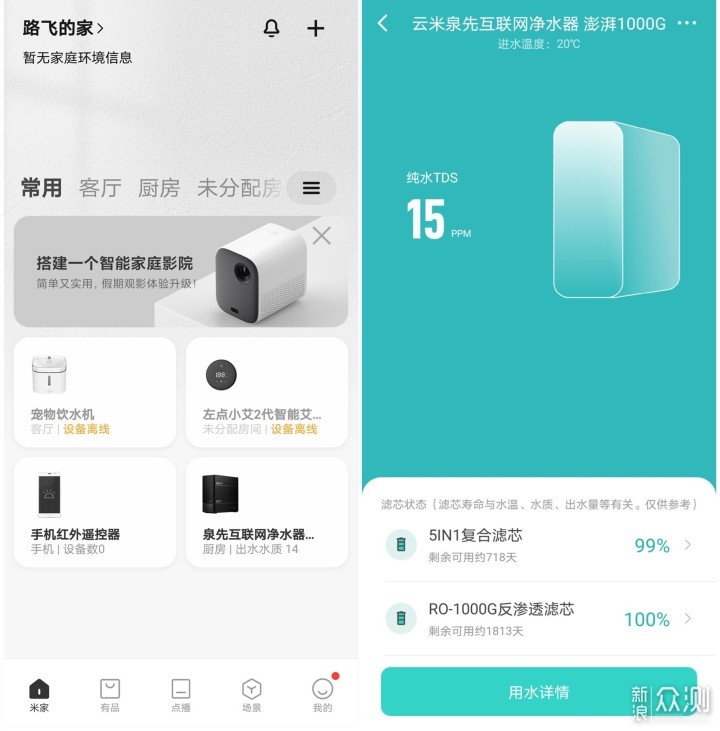Open the purifier overflow menu

tap(686, 23)
